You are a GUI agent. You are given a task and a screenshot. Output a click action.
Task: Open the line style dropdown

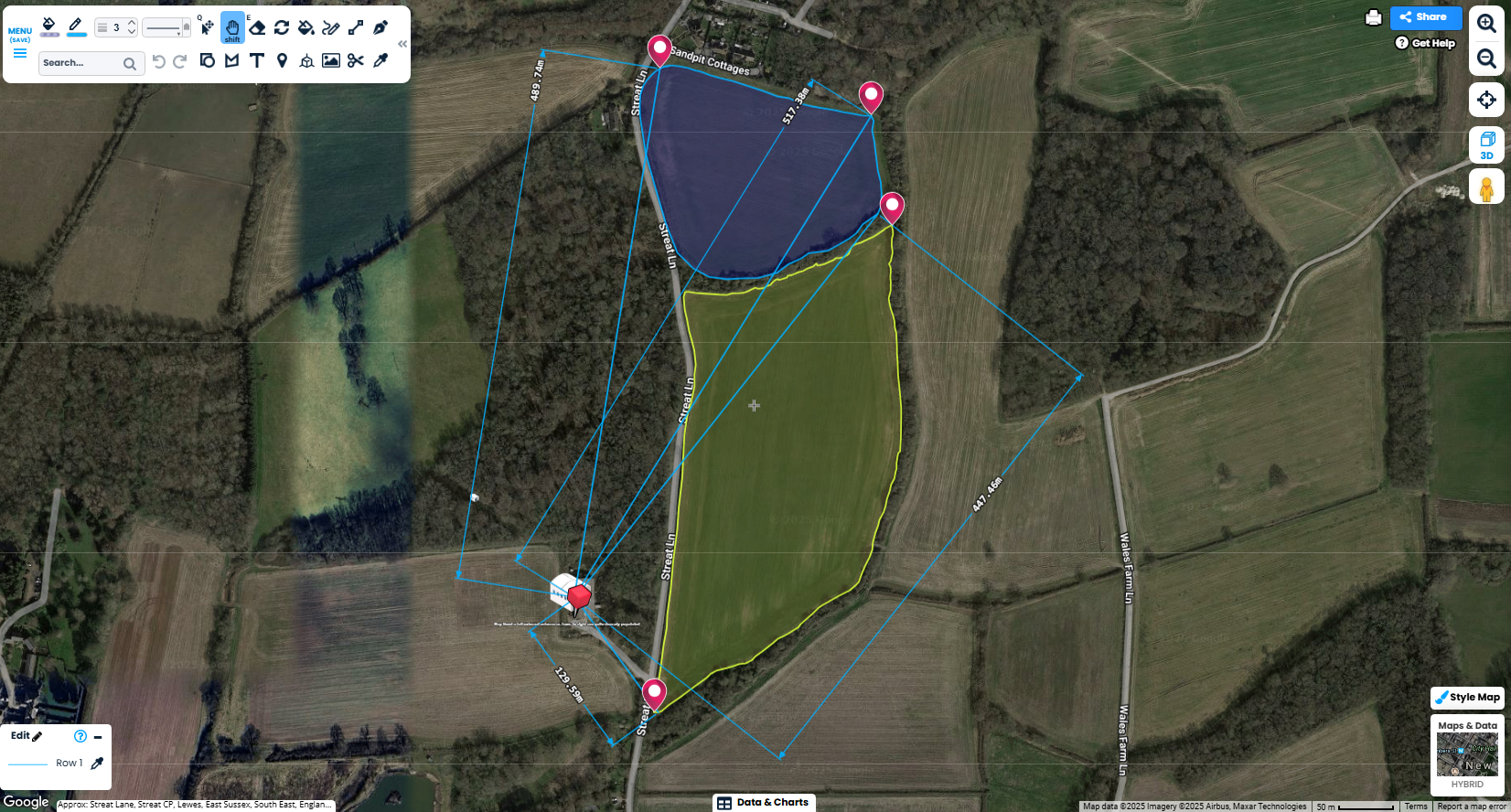coord(166,27)
